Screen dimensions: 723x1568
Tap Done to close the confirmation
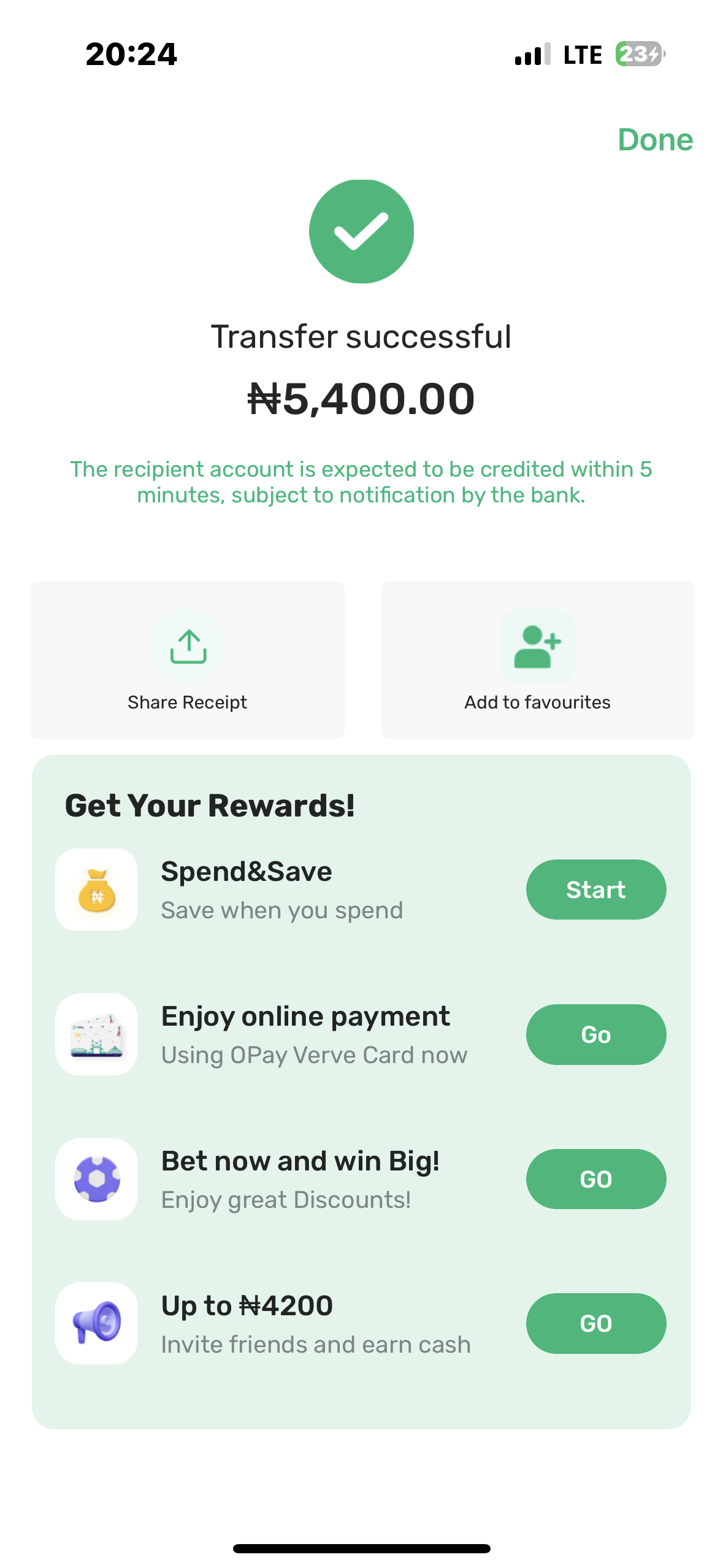[x=655, y=140]
